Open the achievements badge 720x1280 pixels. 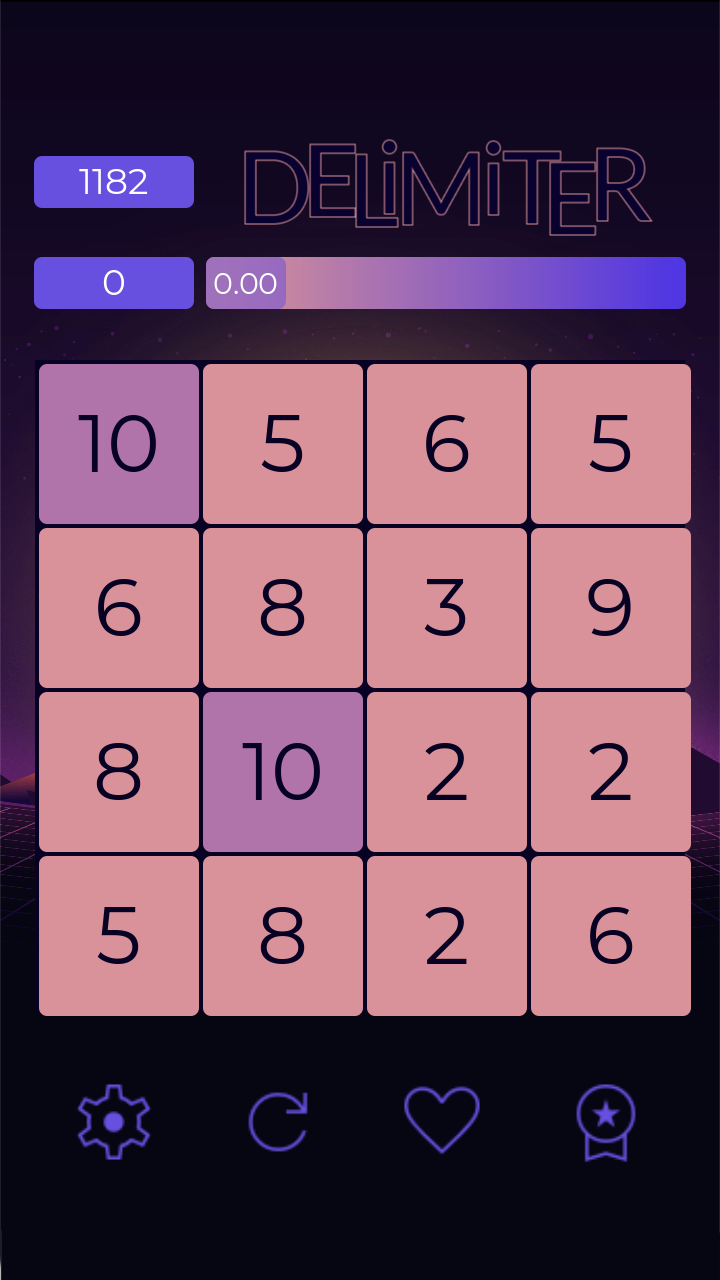(606, 1121)
